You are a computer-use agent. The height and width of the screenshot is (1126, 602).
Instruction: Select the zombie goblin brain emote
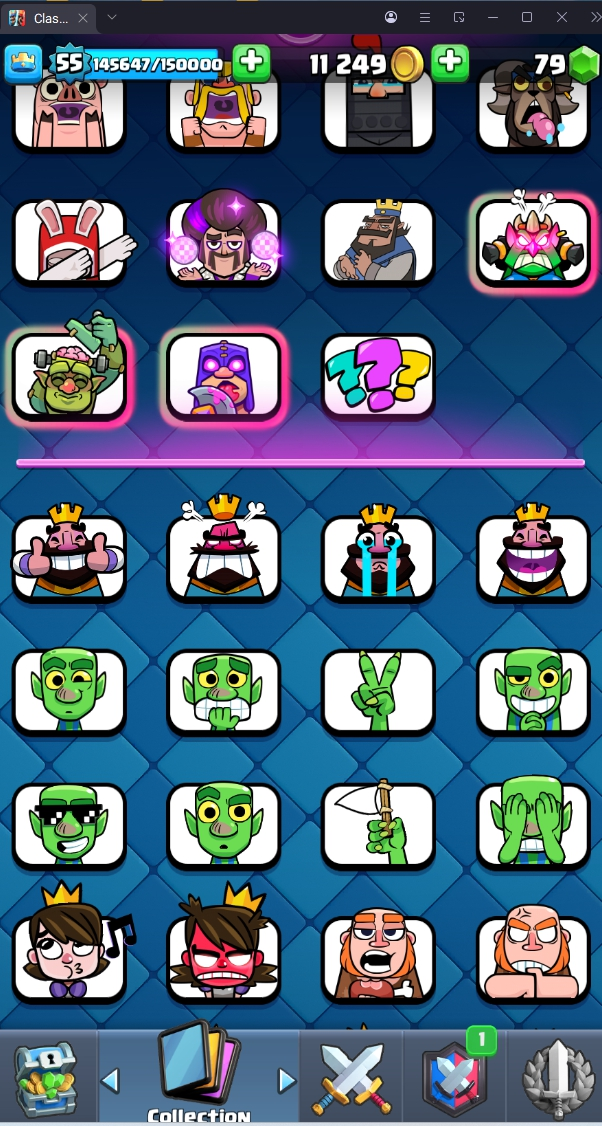tap(69, 378)
